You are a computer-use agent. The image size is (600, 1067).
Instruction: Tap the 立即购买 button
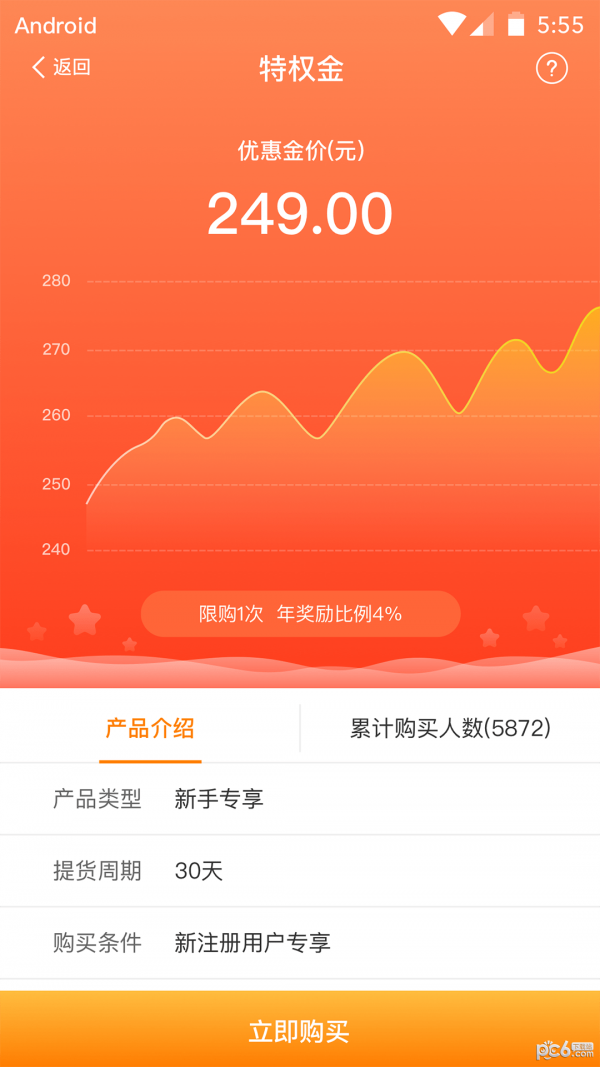pos(300,1029)
